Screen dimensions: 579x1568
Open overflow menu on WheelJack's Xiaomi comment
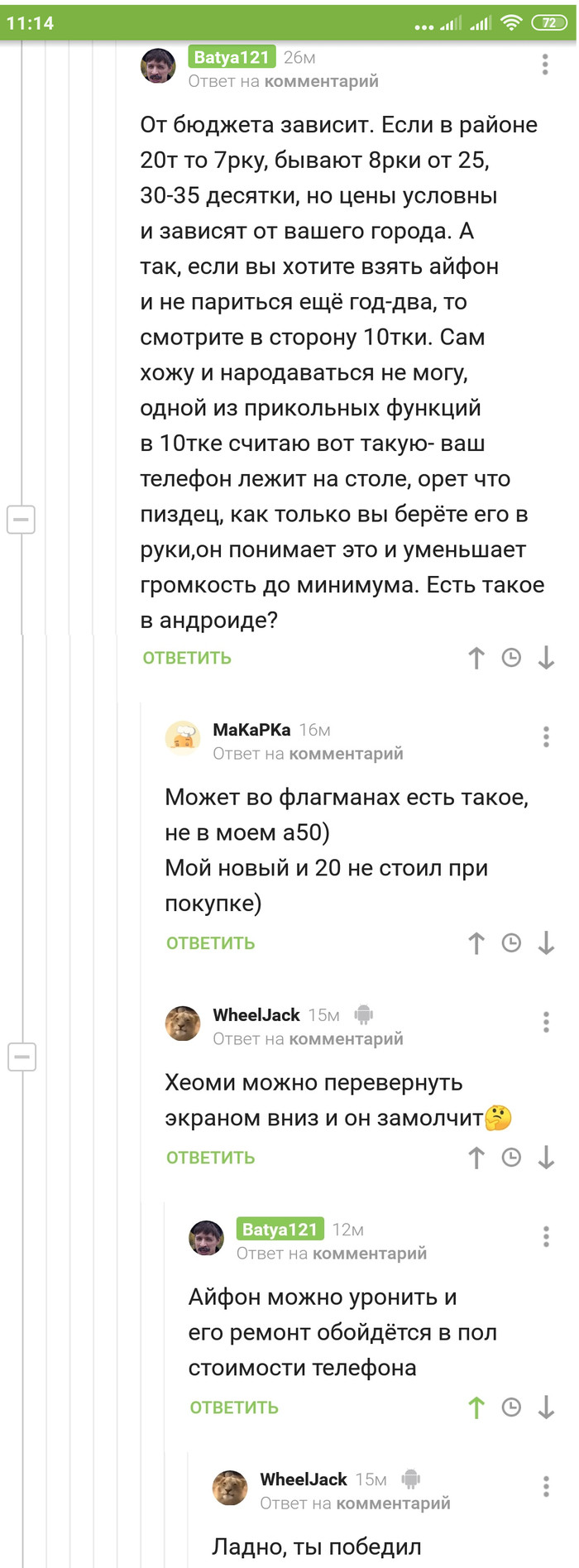coord(546,1022)
